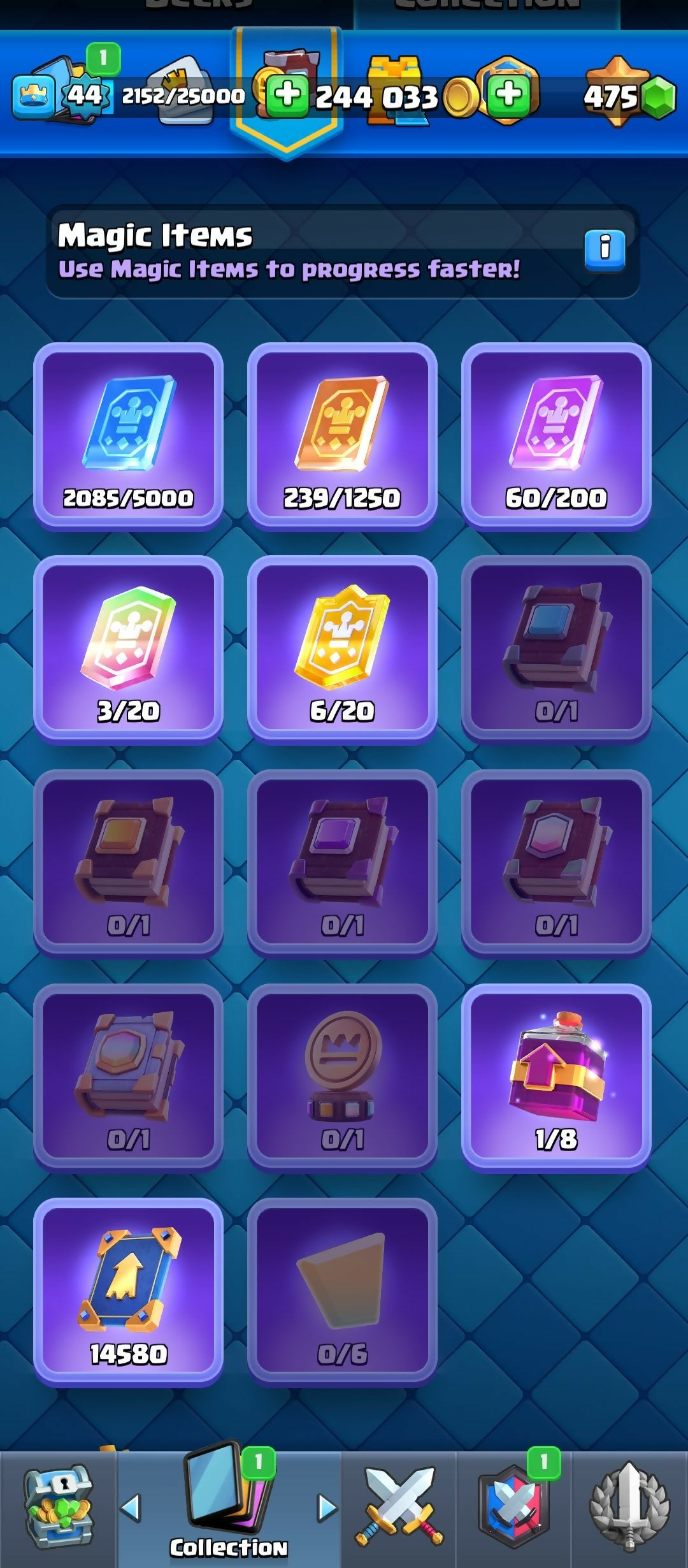688x1568 pixels.
Task: Open the Magic Items info button
Action: click(605, 249)
